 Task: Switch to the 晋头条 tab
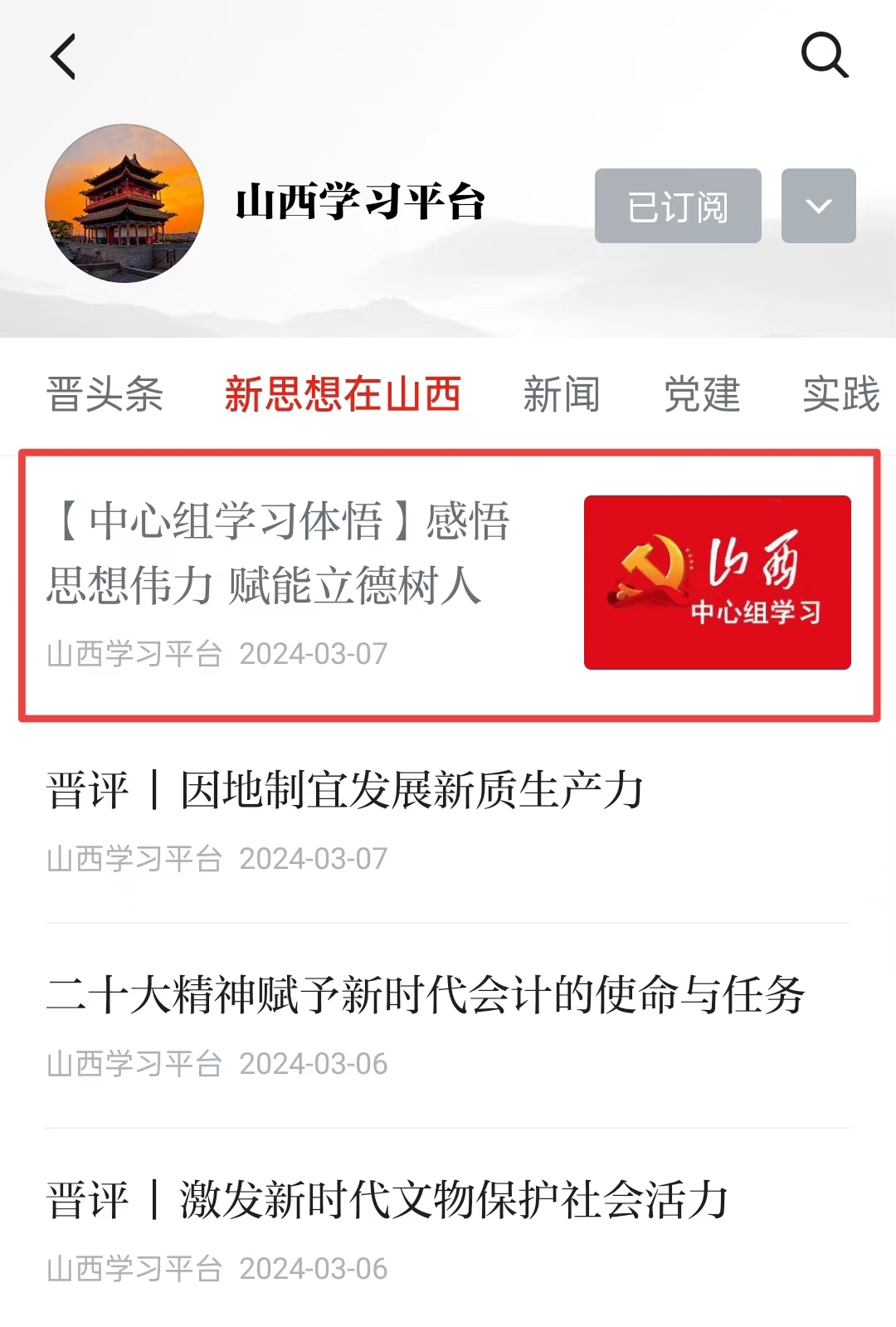click(x=105, y=393)
